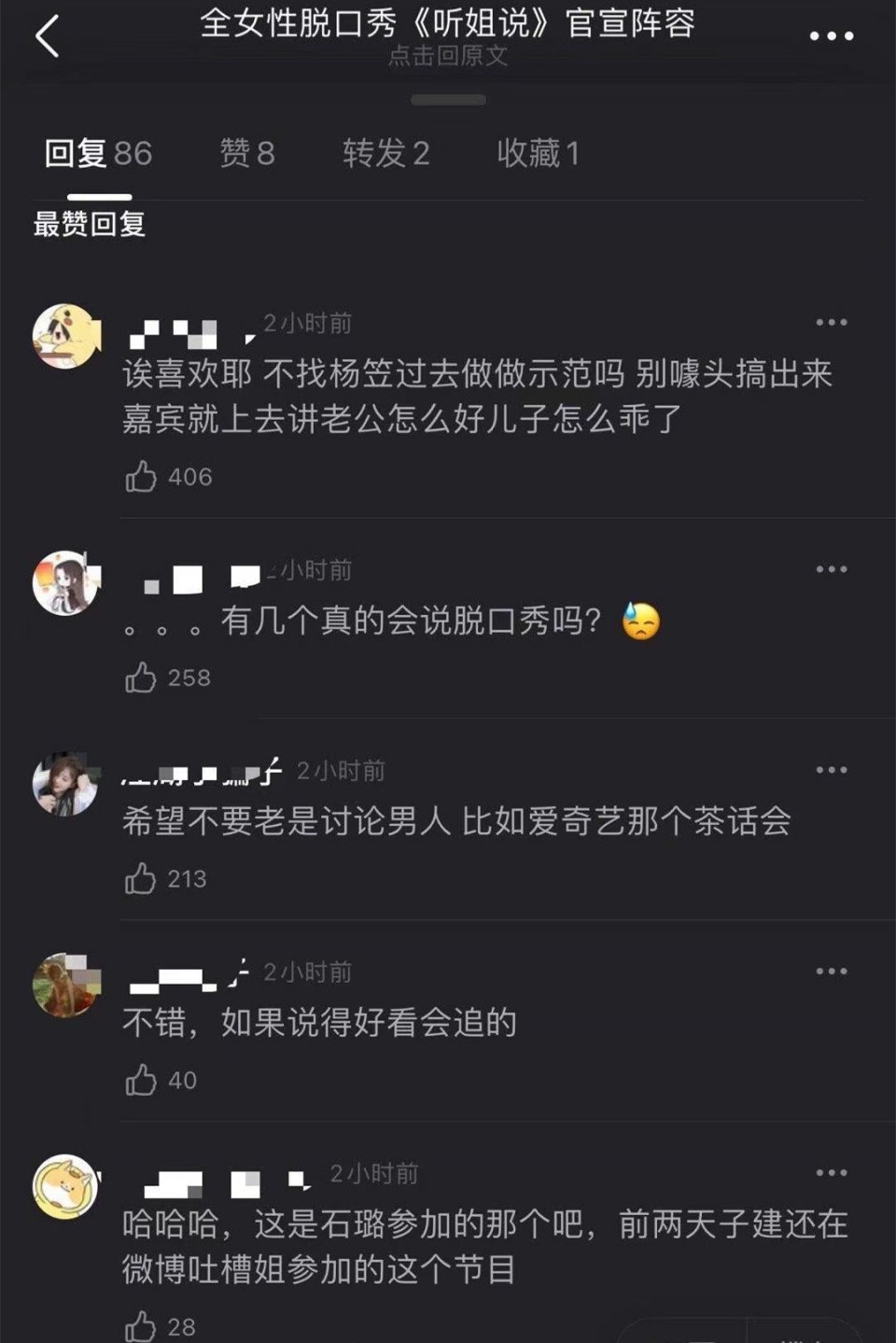View the profile of the first commenter's avatar

65,336
